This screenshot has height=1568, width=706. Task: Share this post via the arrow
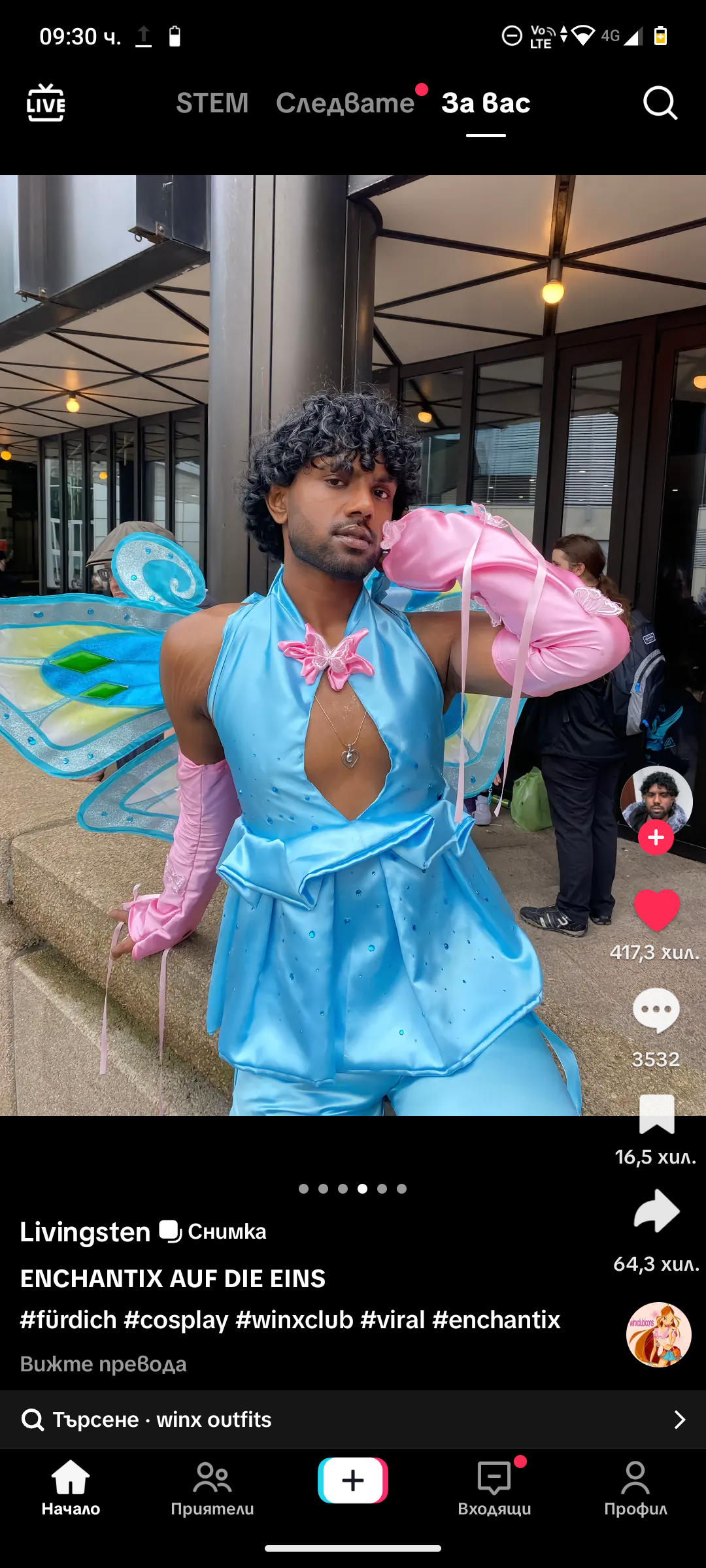coord(656,1211)
